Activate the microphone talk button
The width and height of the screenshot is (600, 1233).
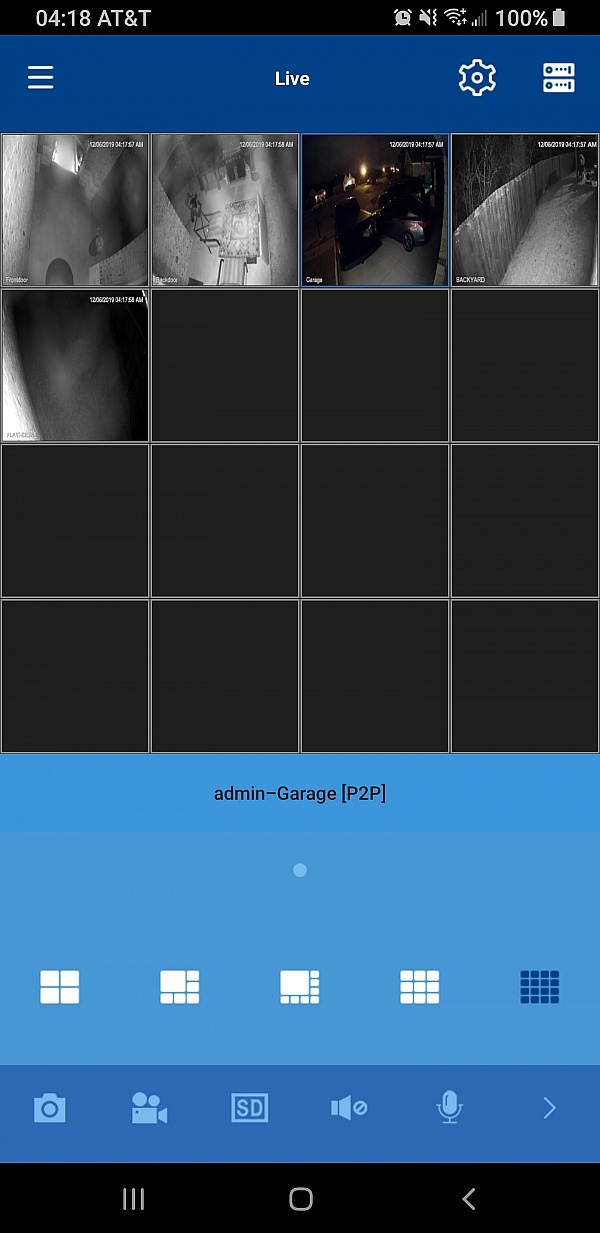[x=449, y=1108]
